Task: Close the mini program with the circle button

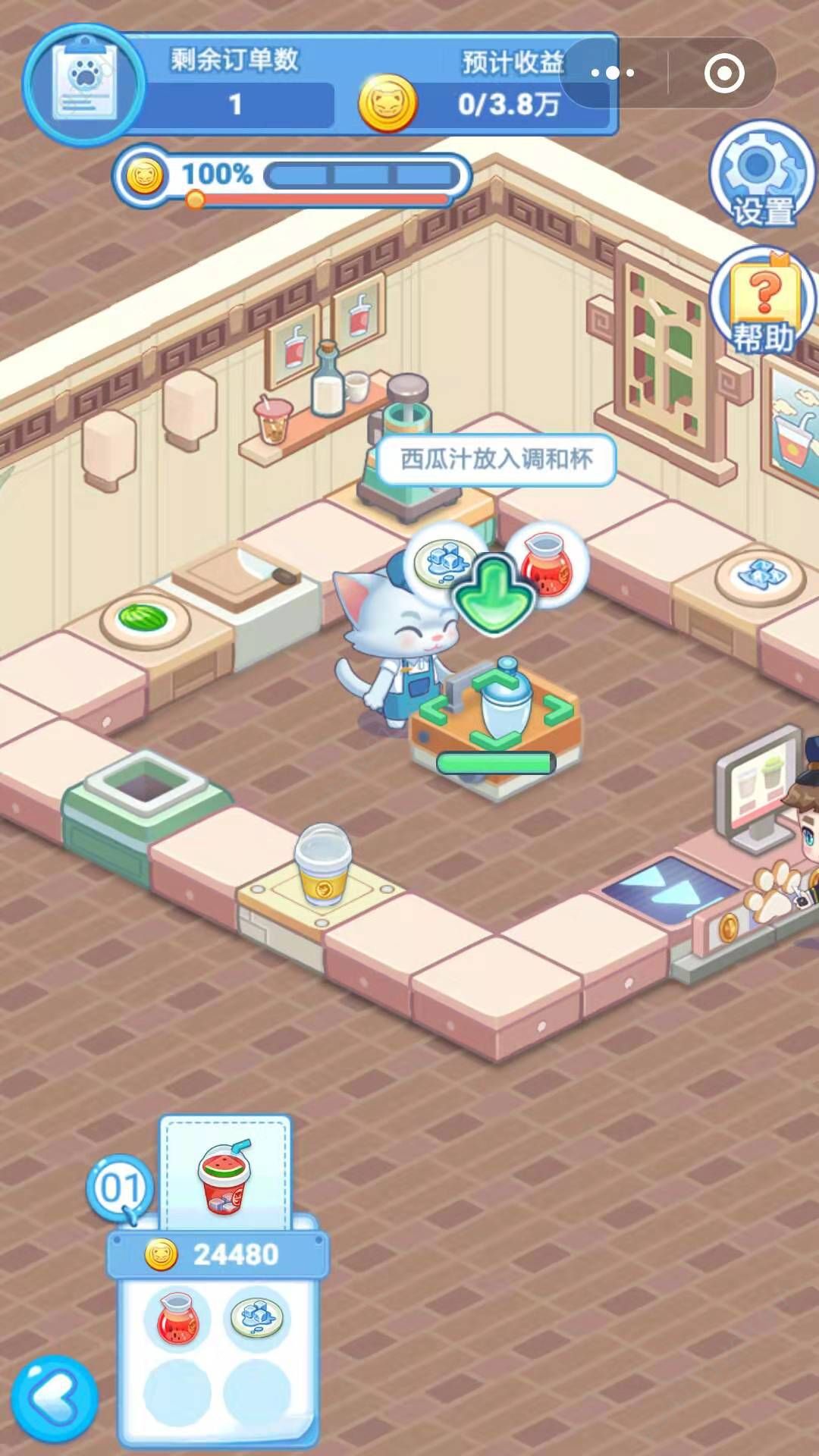Action: click(x=723, y=73)
